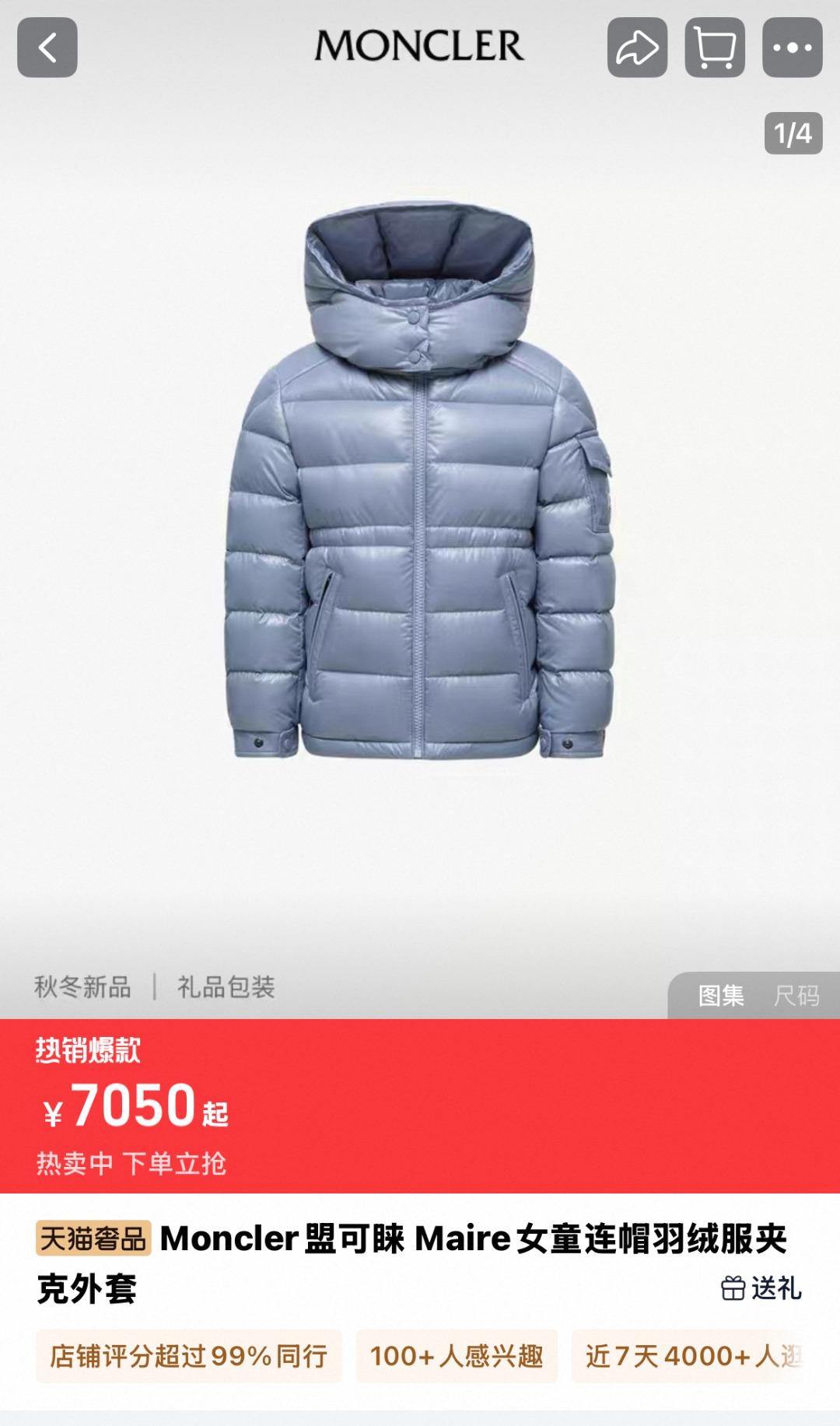Switch to the 尺码 tab
This screenshot has height=1426, width=840.
(x=796, y=995)
